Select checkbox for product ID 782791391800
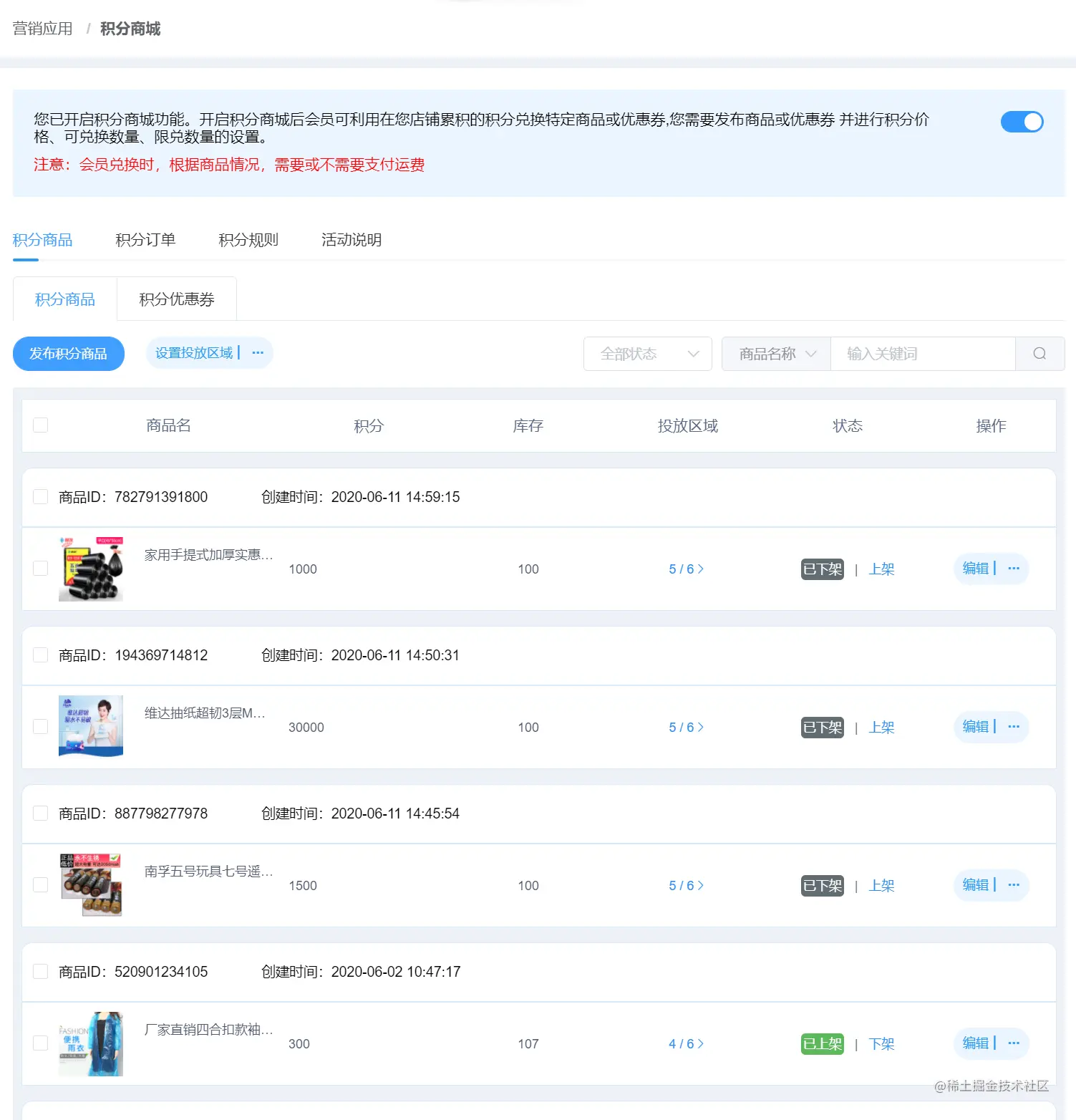Image resolution: width=1076 pixels, height=1120 pixels. [x=41, y=497]
